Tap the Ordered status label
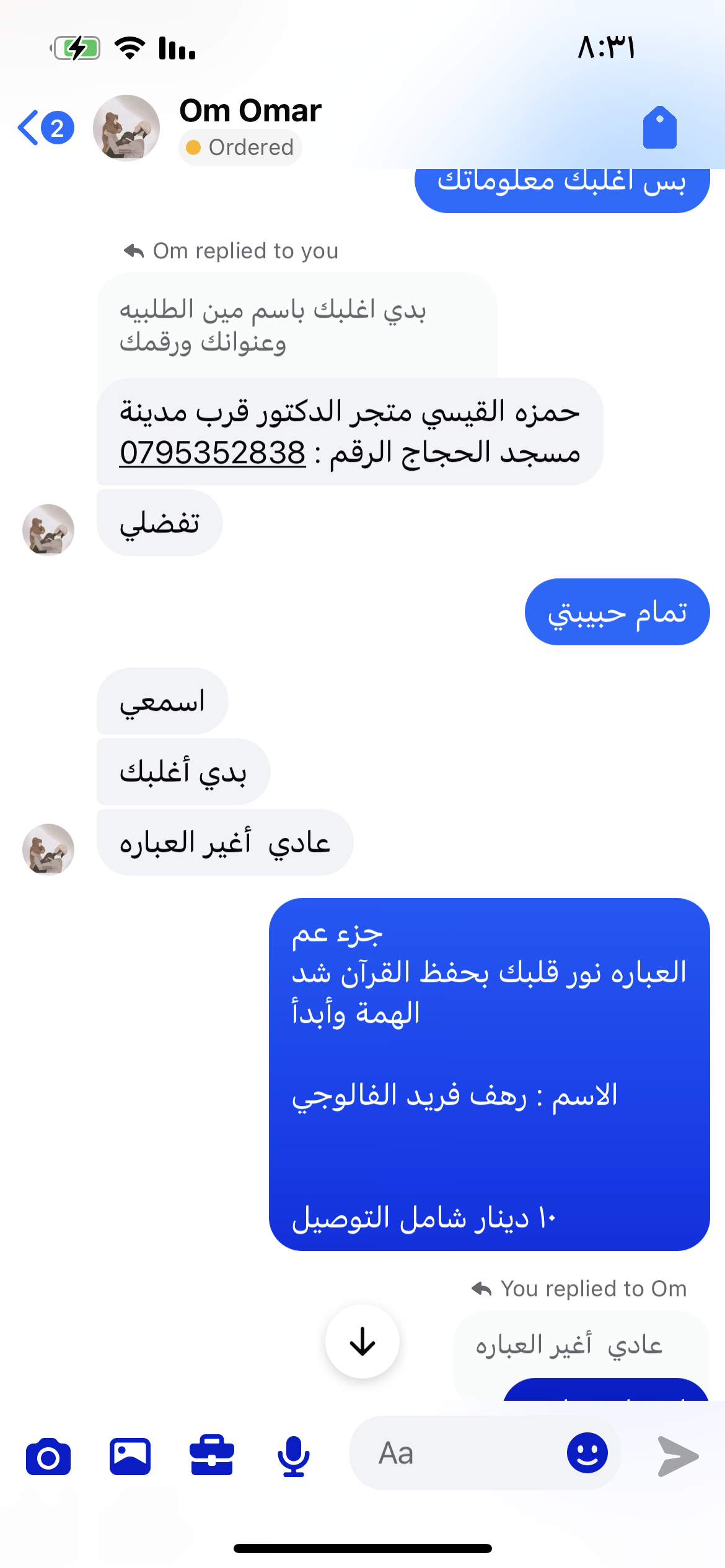The height and width of the screenshot is (1568, 725). tap(240, 147)
